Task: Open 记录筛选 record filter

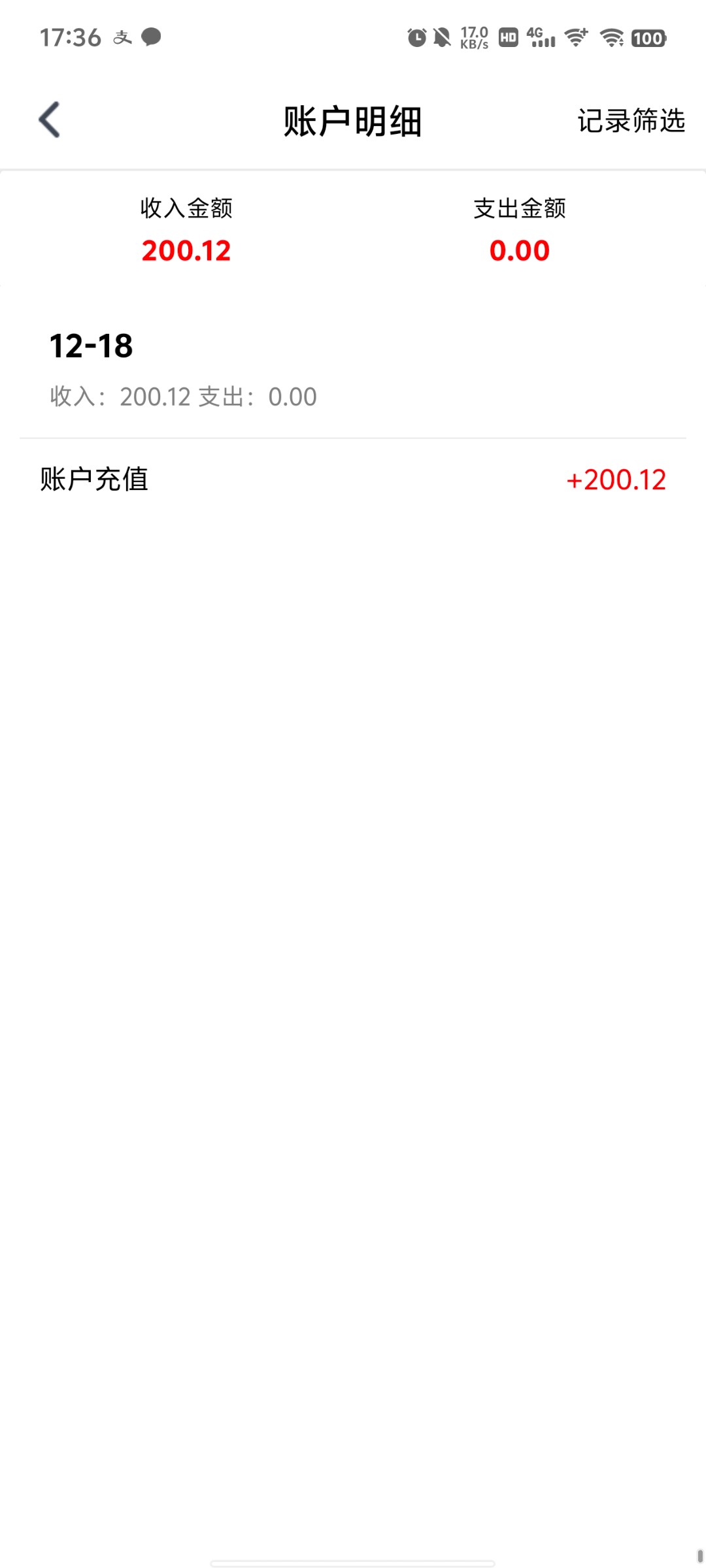Action: [x=630, y=121]
